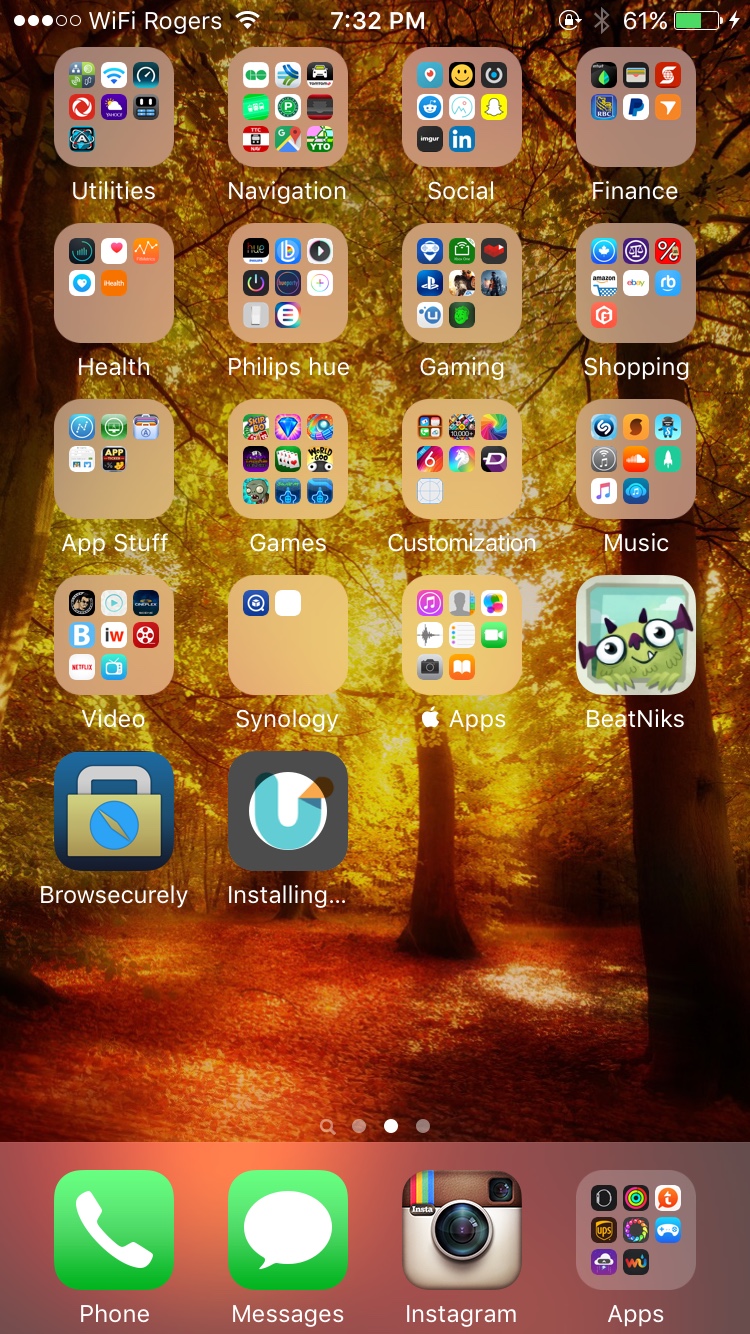Open the Customization folder
This screenshot has height=1334, width=750.
462,459
